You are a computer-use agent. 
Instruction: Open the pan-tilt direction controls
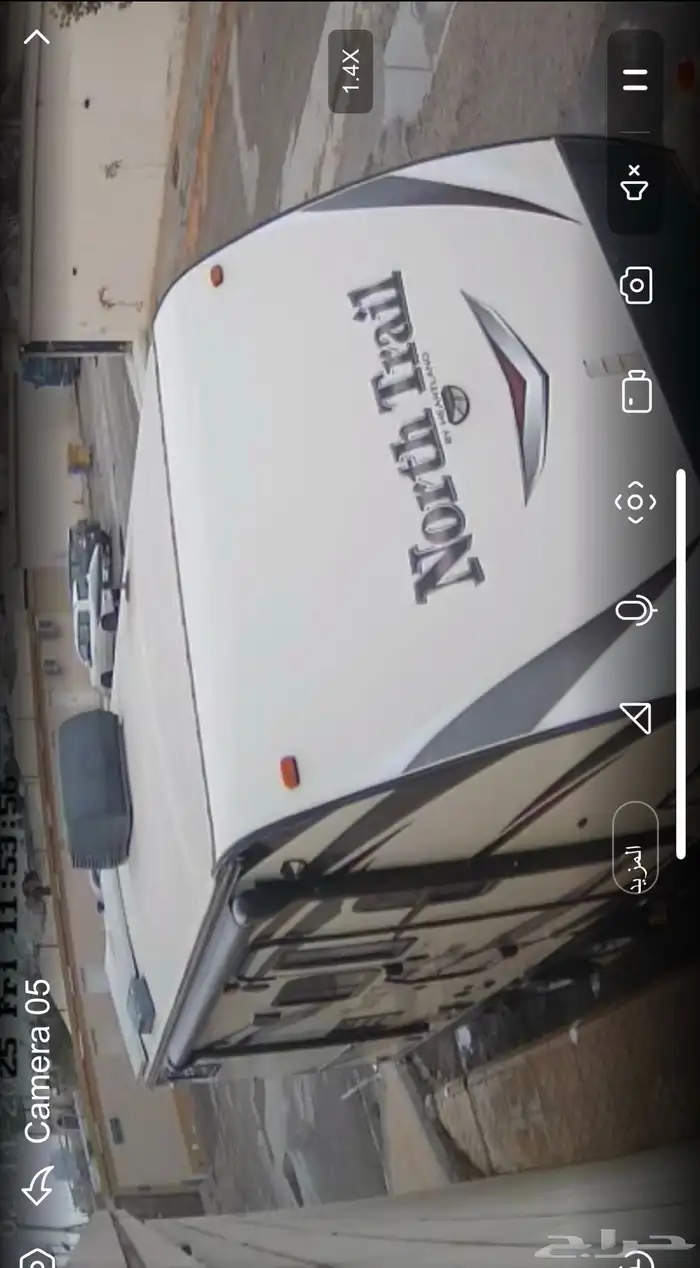click(x=636, y=503)
